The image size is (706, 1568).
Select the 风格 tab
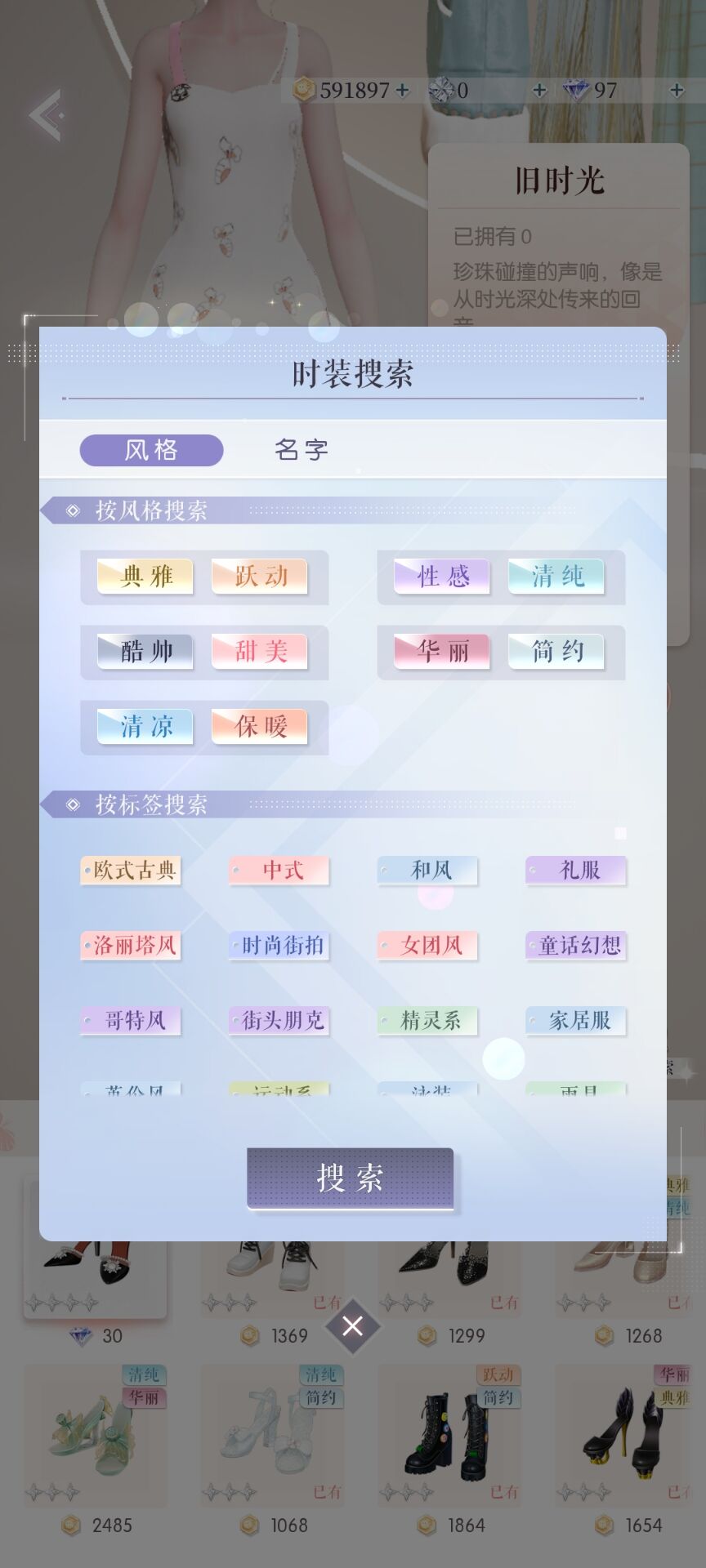(x=151, y=450)
